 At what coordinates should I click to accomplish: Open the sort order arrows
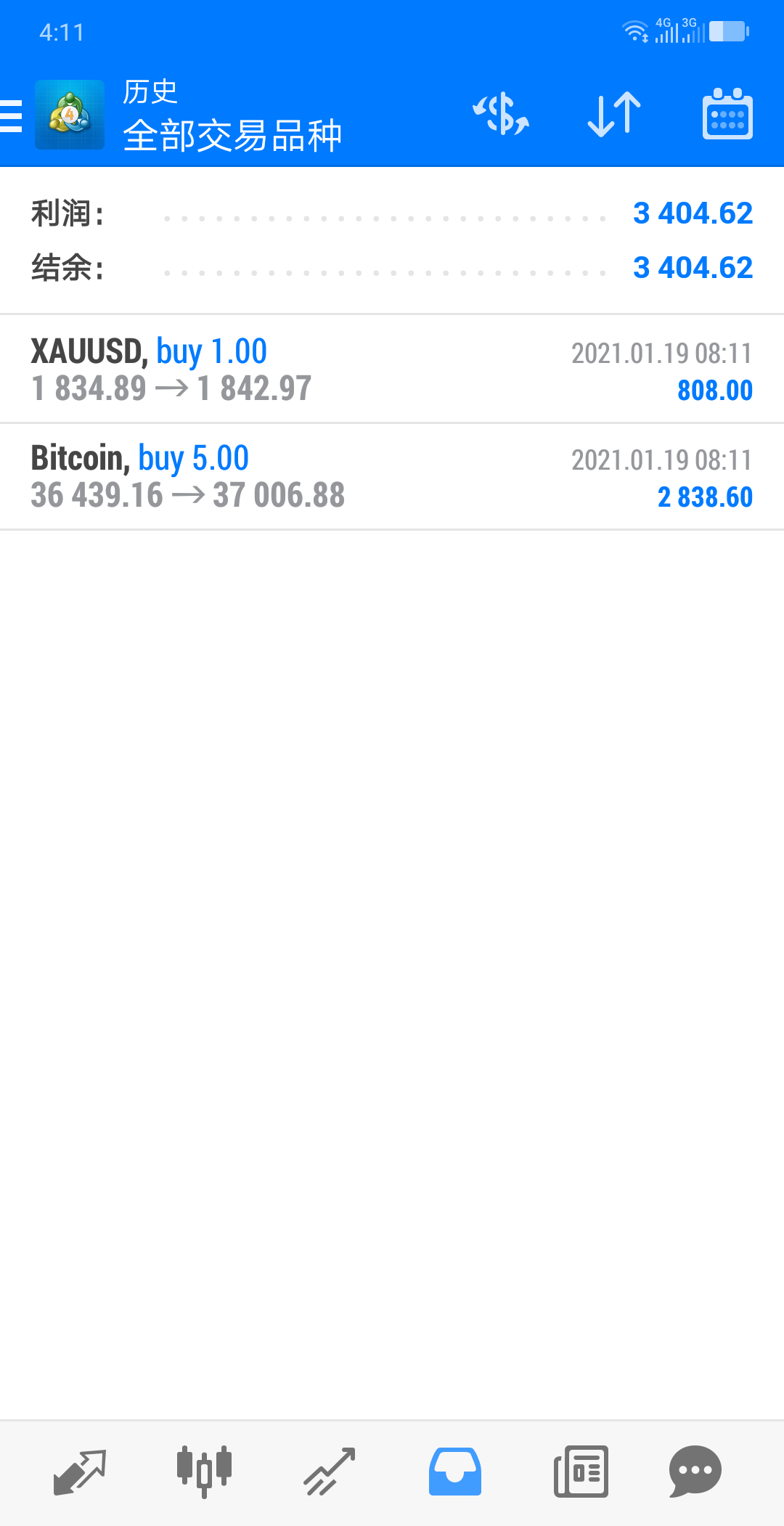[x=614, y=114]
